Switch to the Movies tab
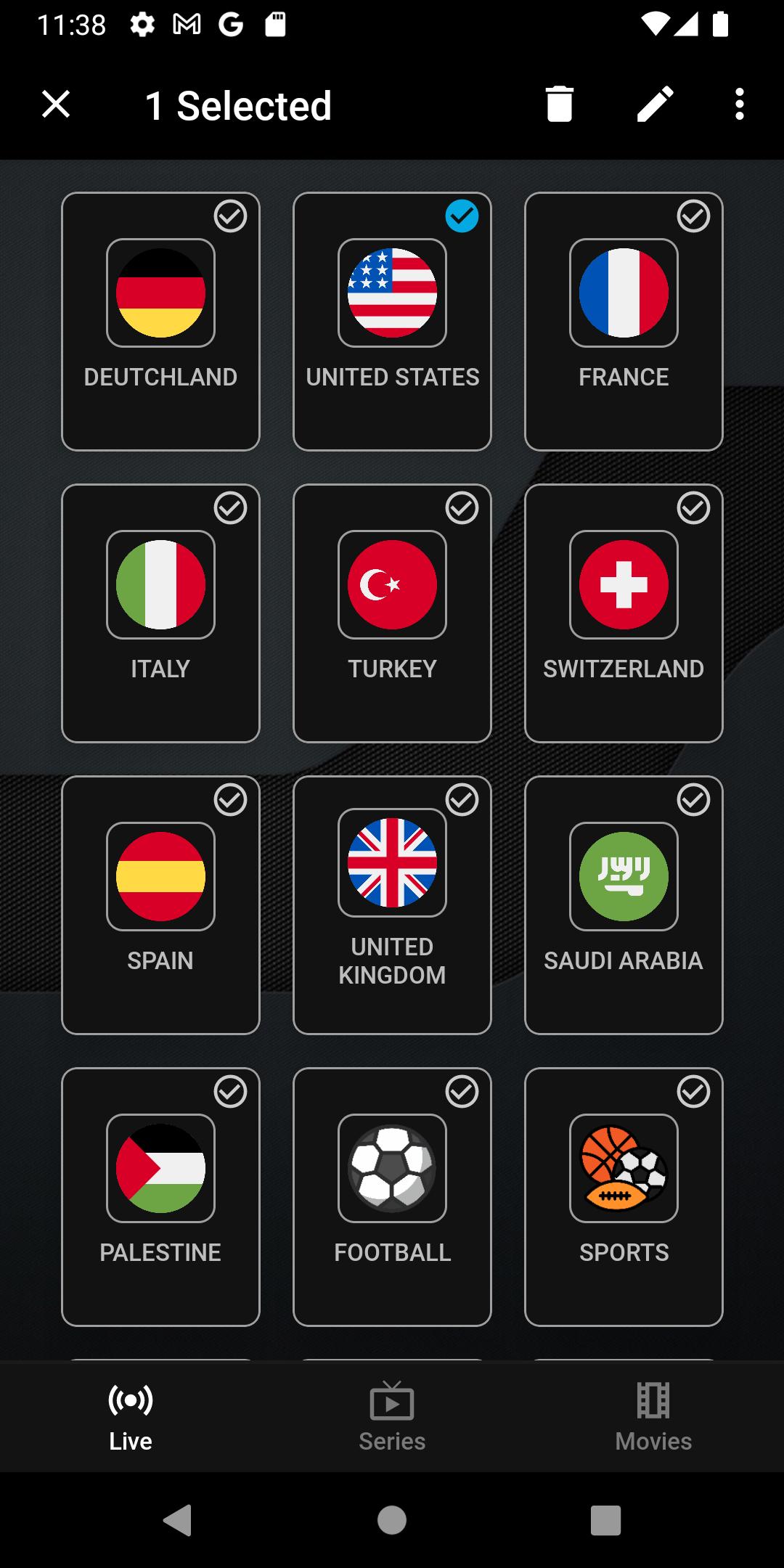The image size is (784, 1568). 653,1417
